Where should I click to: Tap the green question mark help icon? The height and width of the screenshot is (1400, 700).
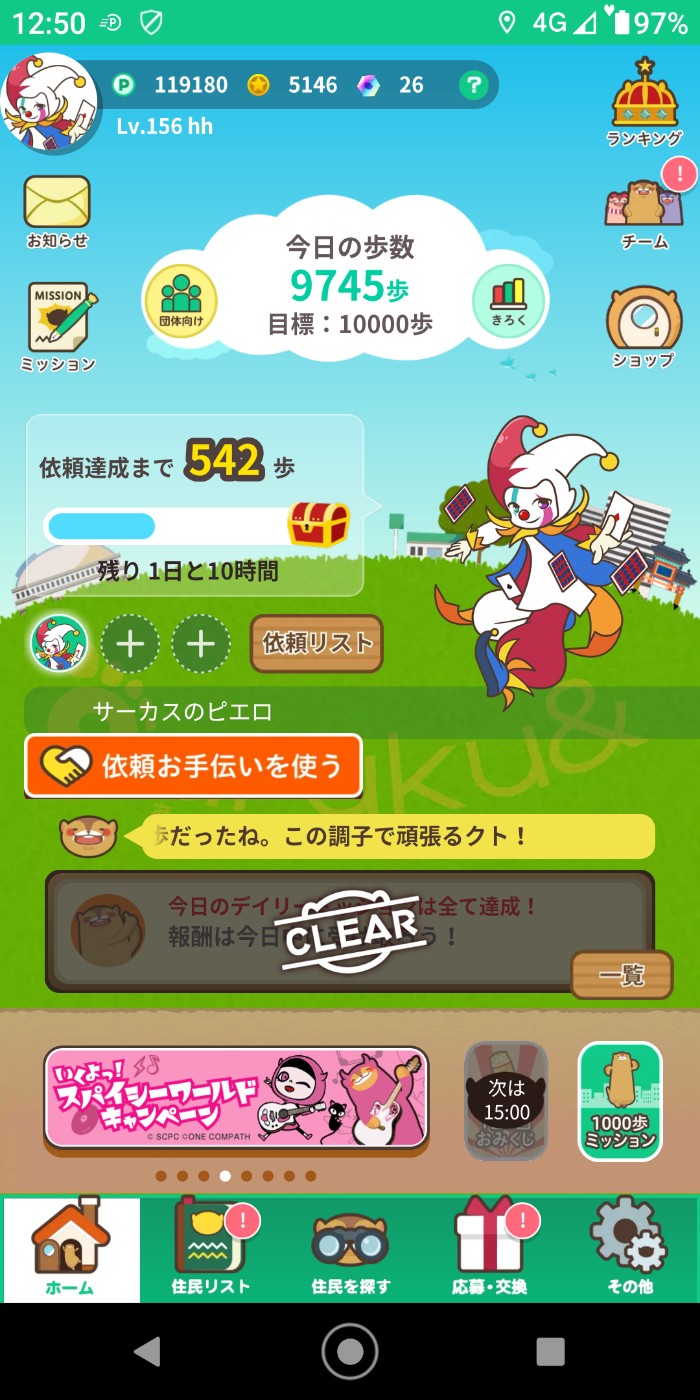point(473,86)
